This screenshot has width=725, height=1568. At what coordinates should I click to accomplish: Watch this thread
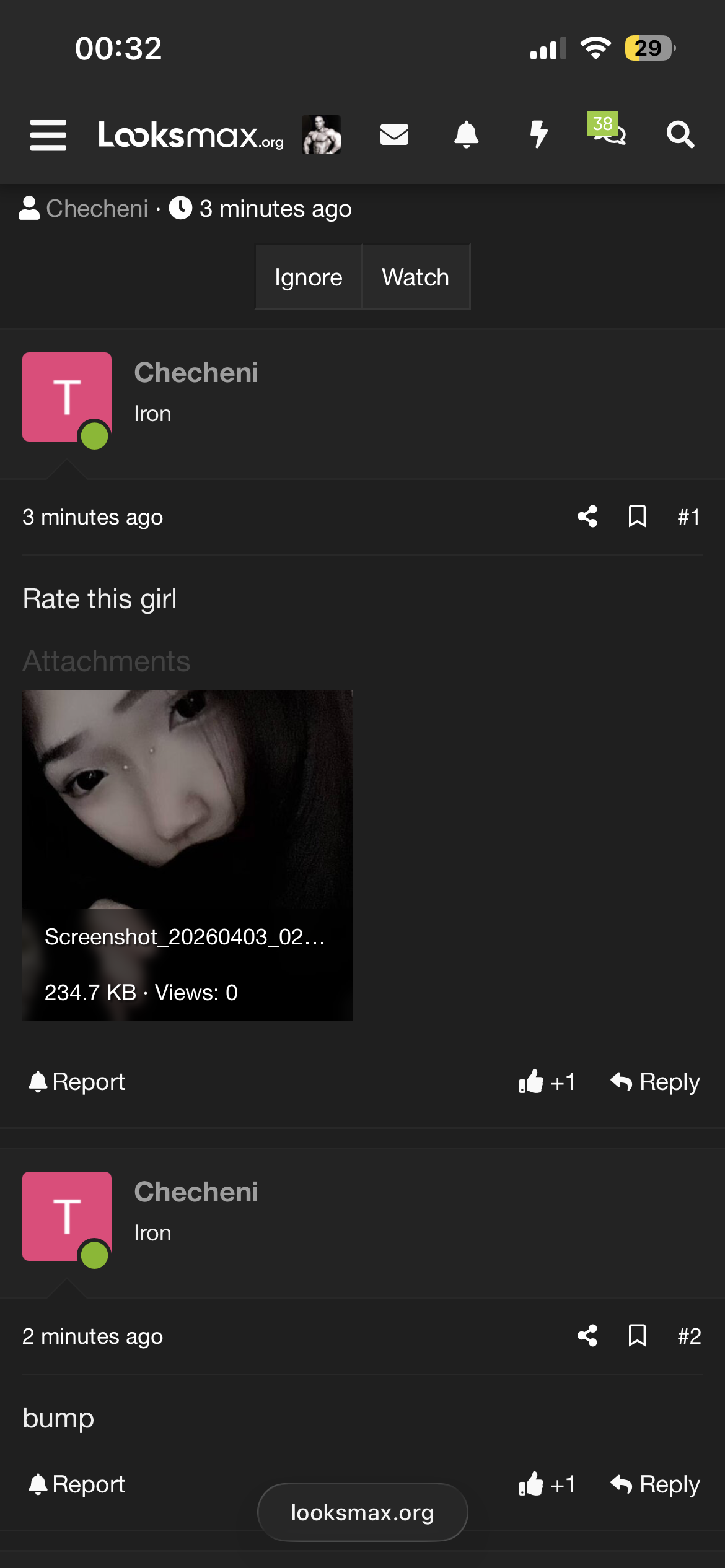(415, 277)
